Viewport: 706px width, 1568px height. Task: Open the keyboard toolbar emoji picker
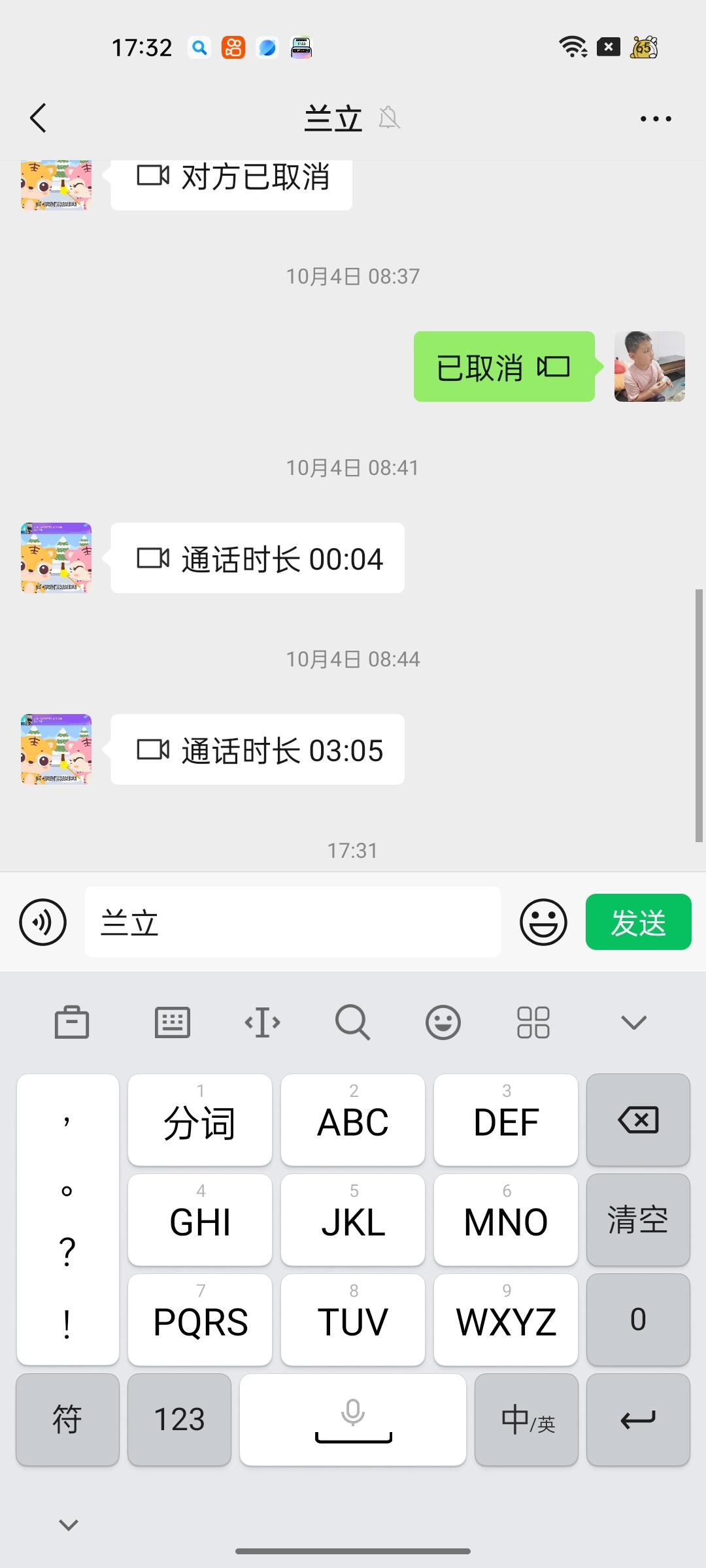443,1022
